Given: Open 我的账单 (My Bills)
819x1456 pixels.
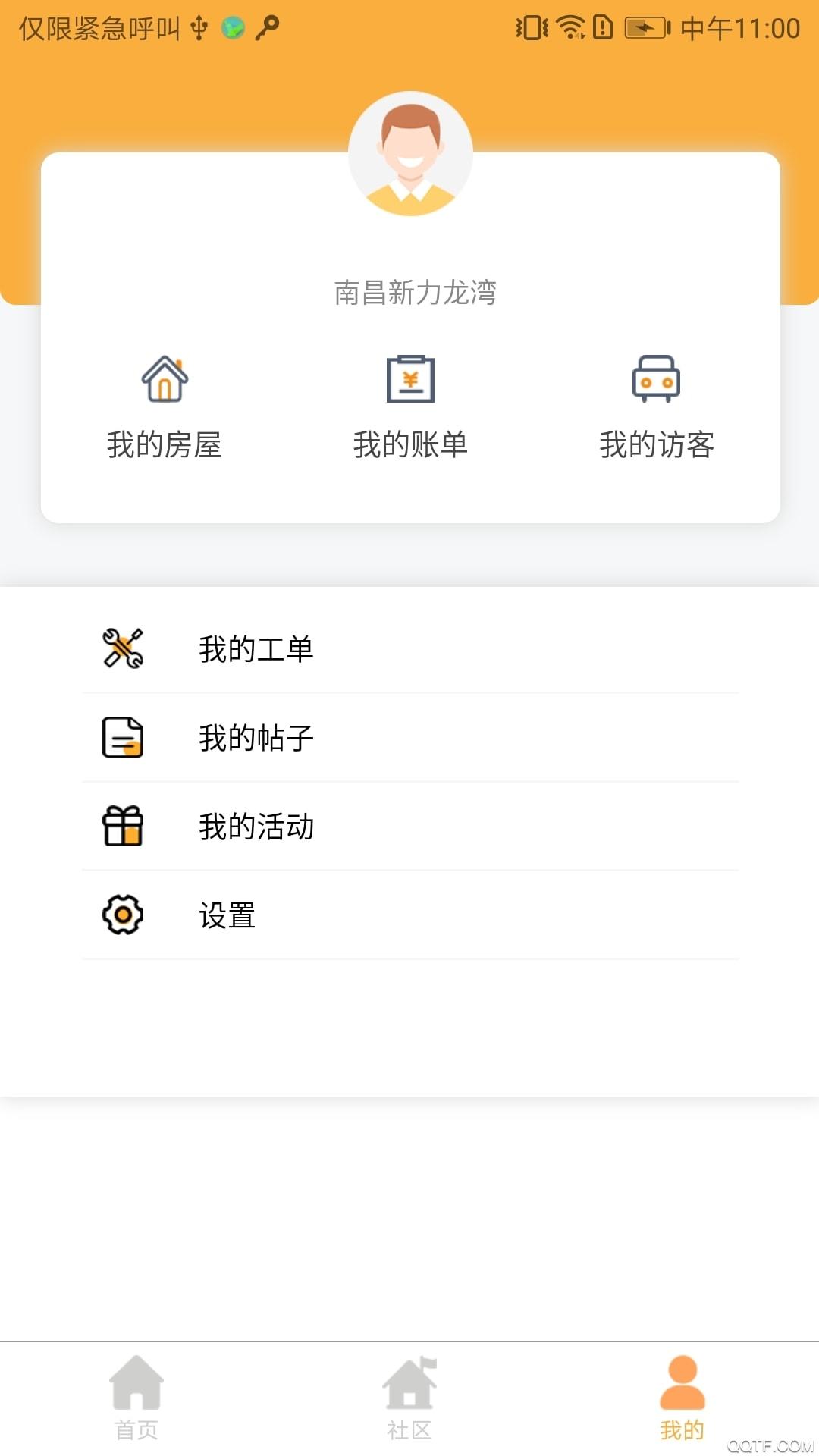Looking at the screenshot, I should 410,407.
